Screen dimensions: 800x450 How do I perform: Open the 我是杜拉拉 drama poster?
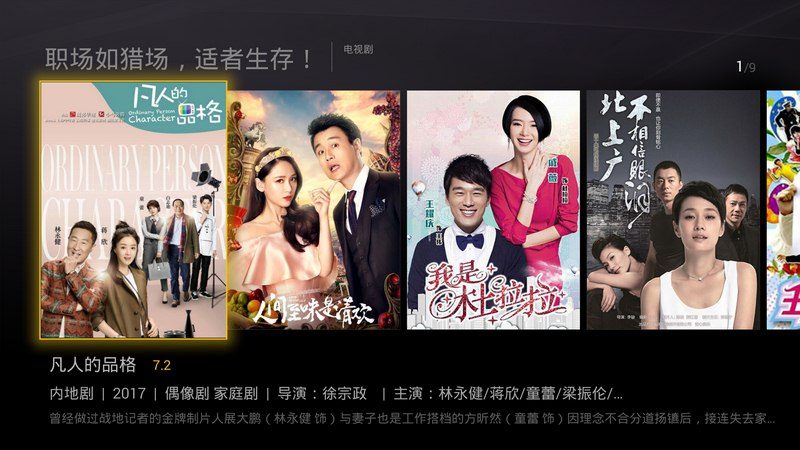pyautogui.click(x=493, y=210)
